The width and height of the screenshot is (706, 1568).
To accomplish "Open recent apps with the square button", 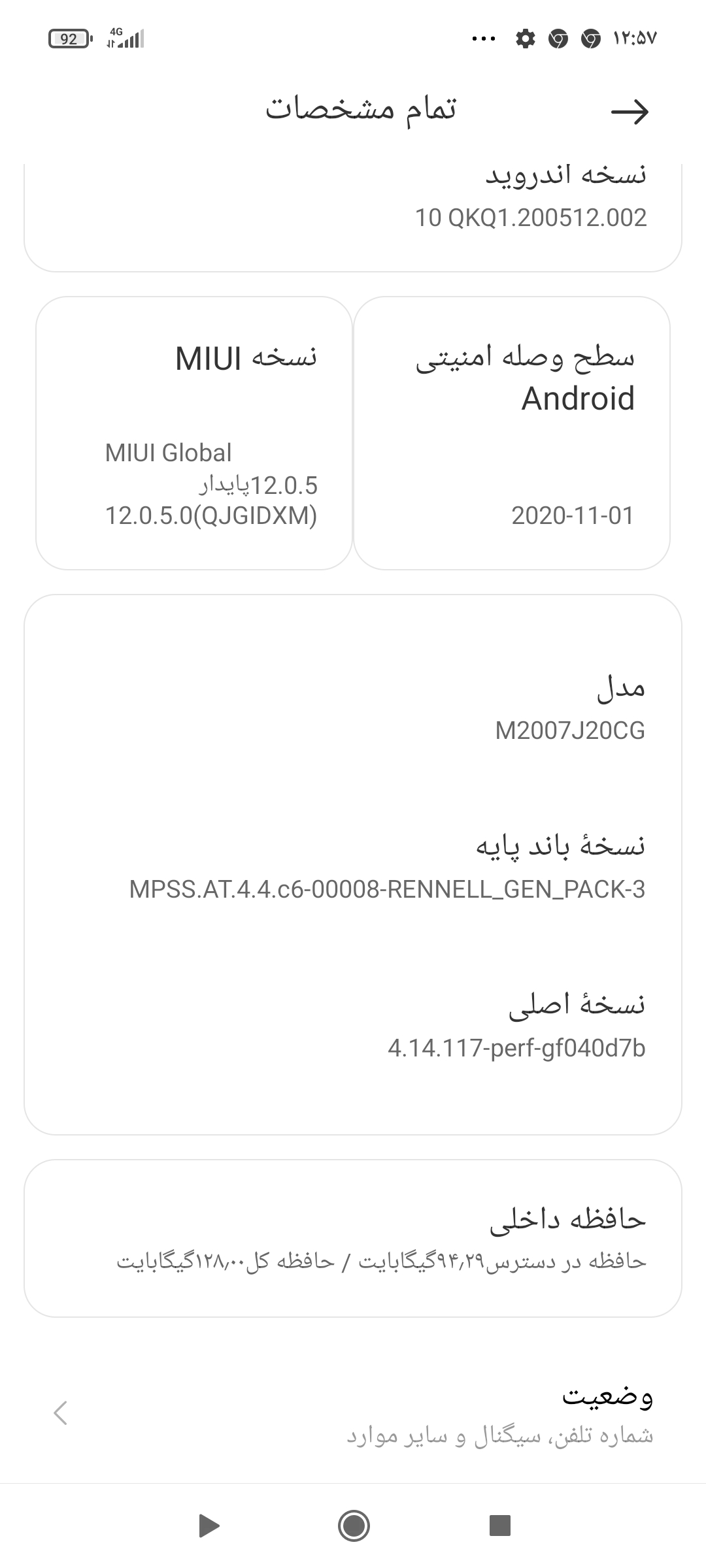I will point(499,1526).
